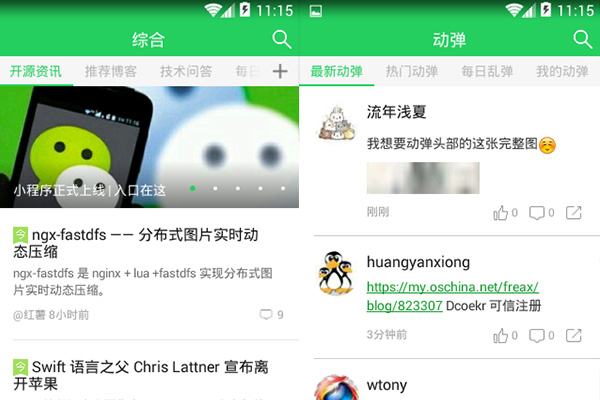Select the 最新动弹 tab
The height and width of the screenshot is (400, 600).
pos(337,72)
